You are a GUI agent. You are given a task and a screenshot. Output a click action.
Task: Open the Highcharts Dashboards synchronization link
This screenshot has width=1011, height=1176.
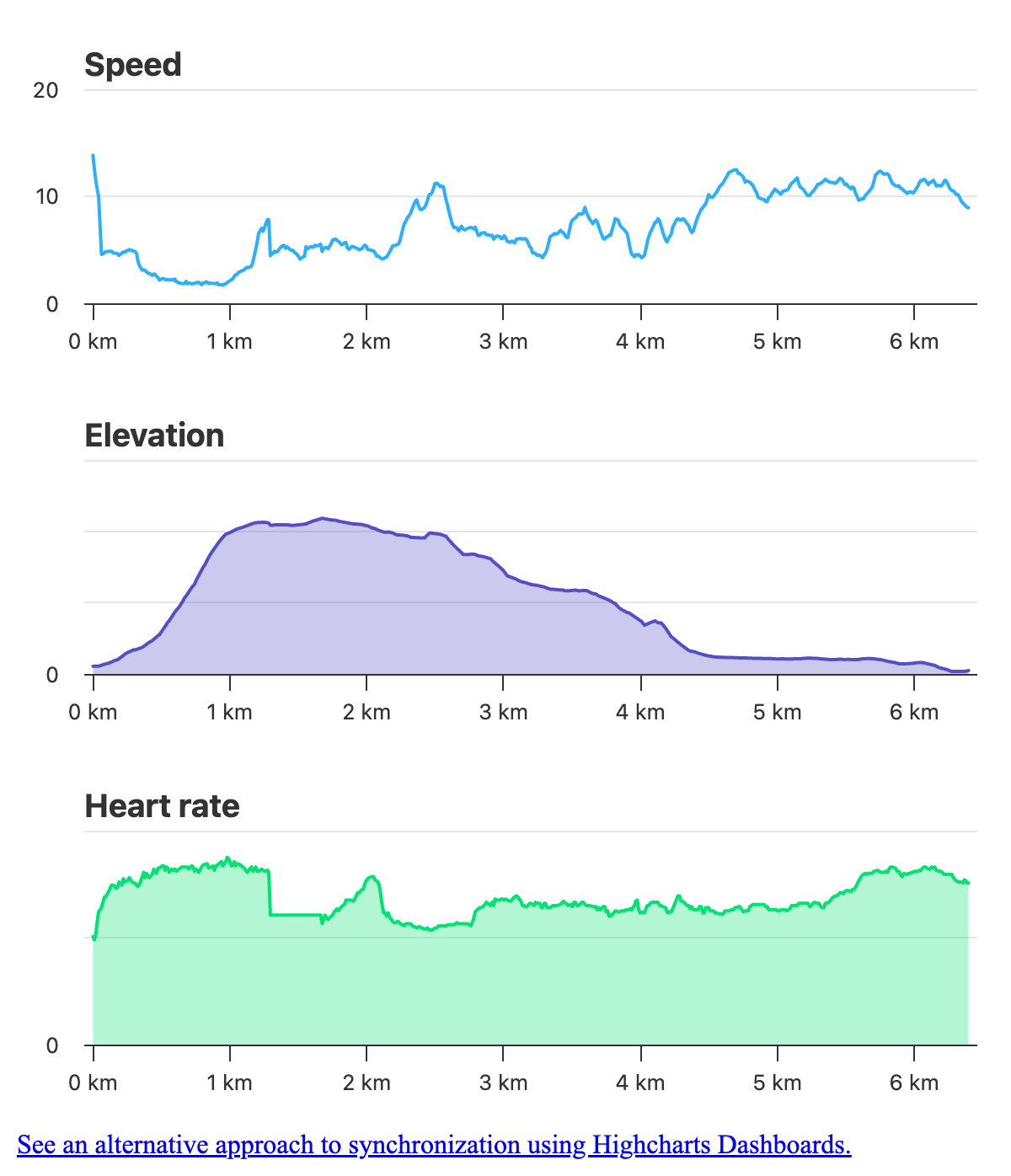(434, 1145)
